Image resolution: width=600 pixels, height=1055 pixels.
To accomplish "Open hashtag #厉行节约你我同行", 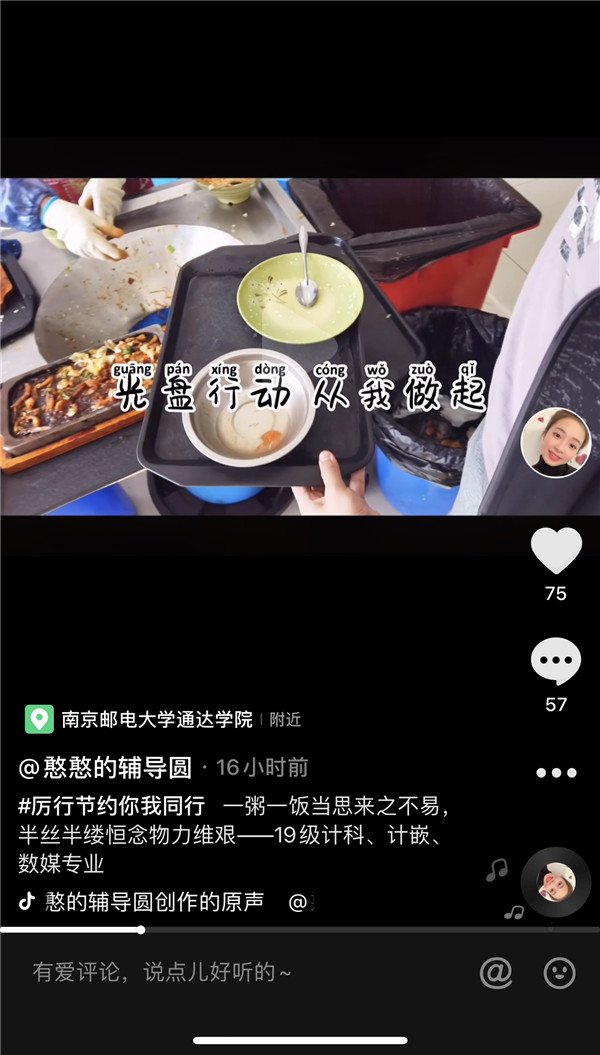I will pyautogui.click(x=112, y=806).
